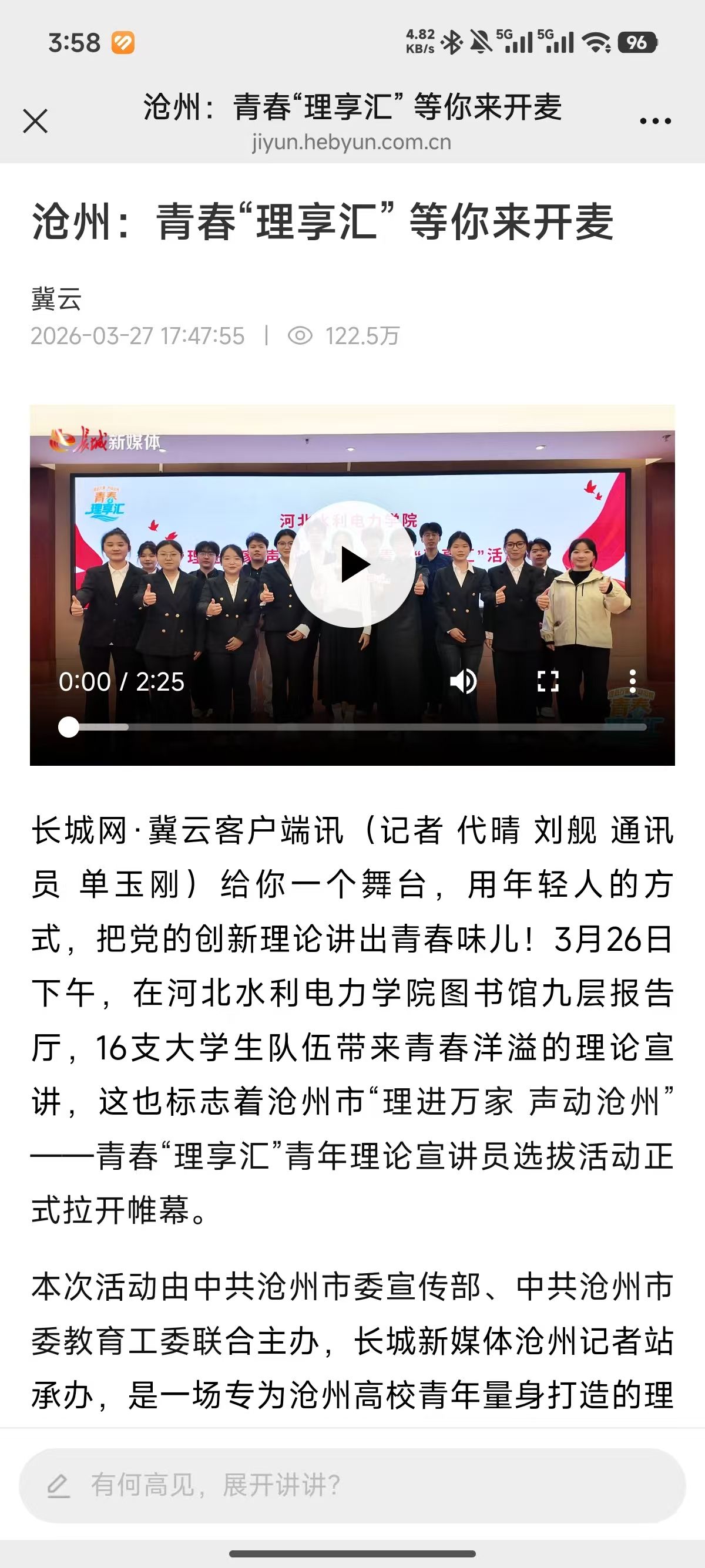Viewport: 705px width, 1568px height.
Task: Tap the comment box to write
Action: [x=352, y=1485]
